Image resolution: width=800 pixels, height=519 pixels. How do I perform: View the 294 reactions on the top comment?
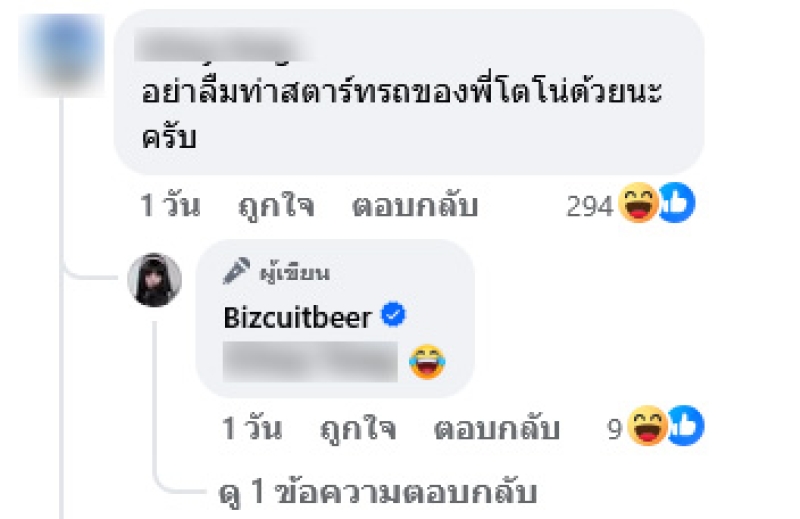click(x=630, y=206)
